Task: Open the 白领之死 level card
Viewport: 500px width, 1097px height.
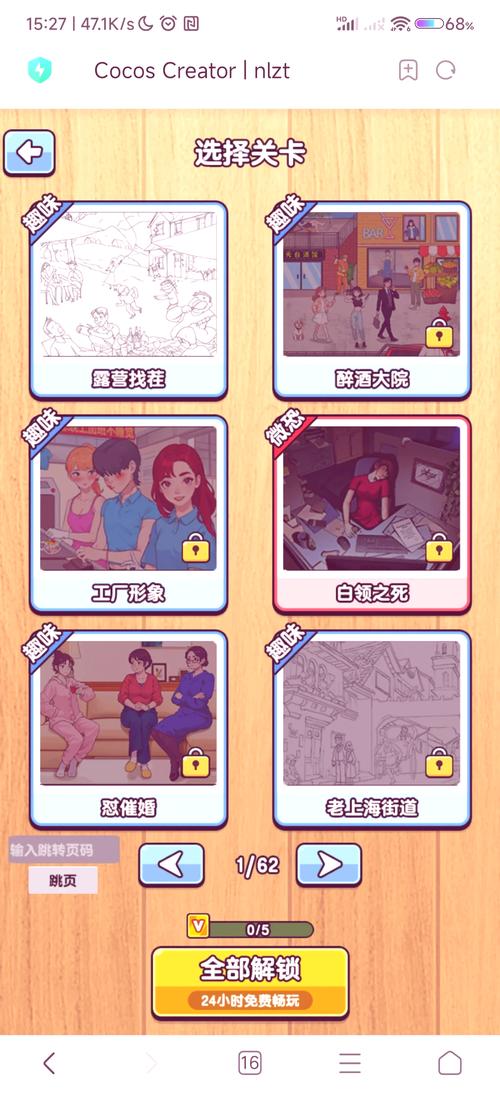Action: 372,514
